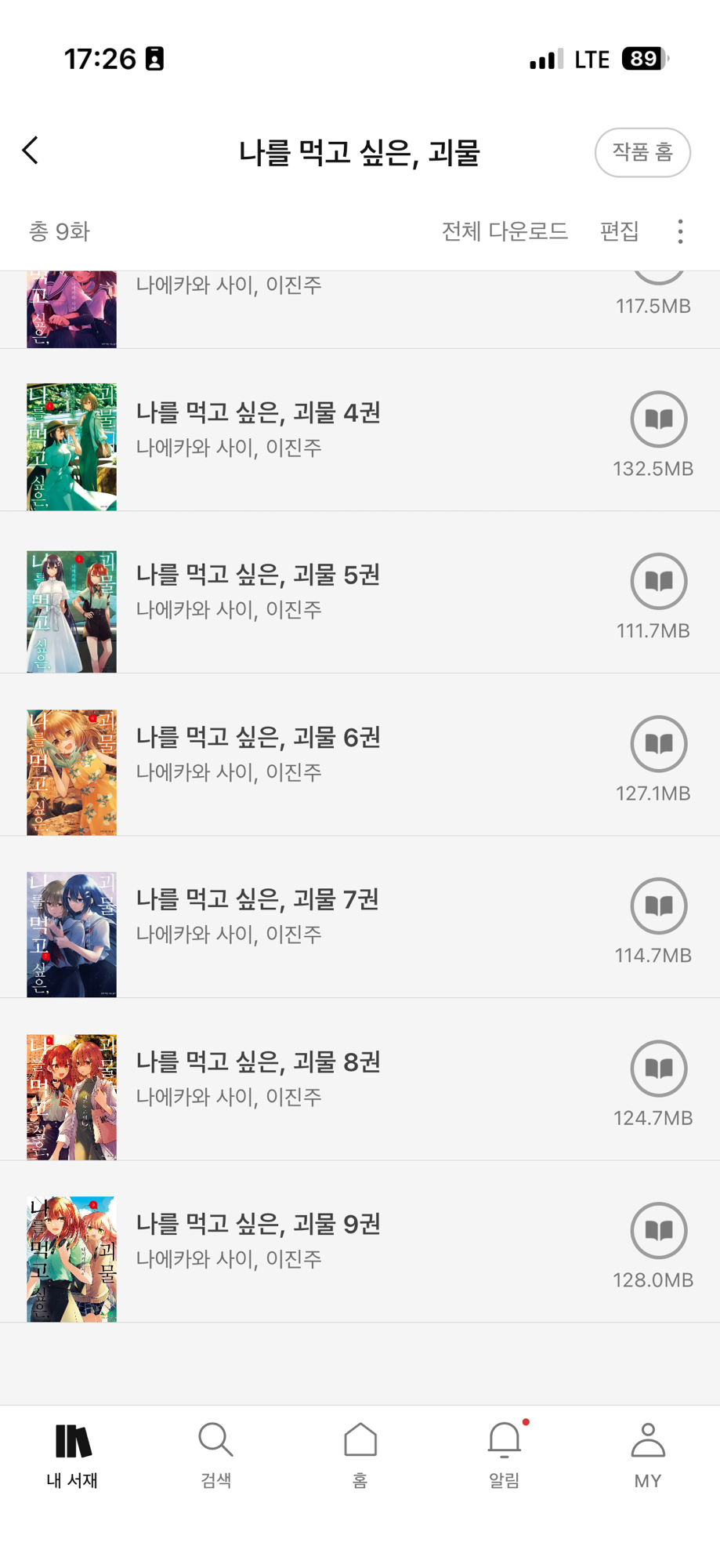Go back using the top-left arrow

(31, 151)
